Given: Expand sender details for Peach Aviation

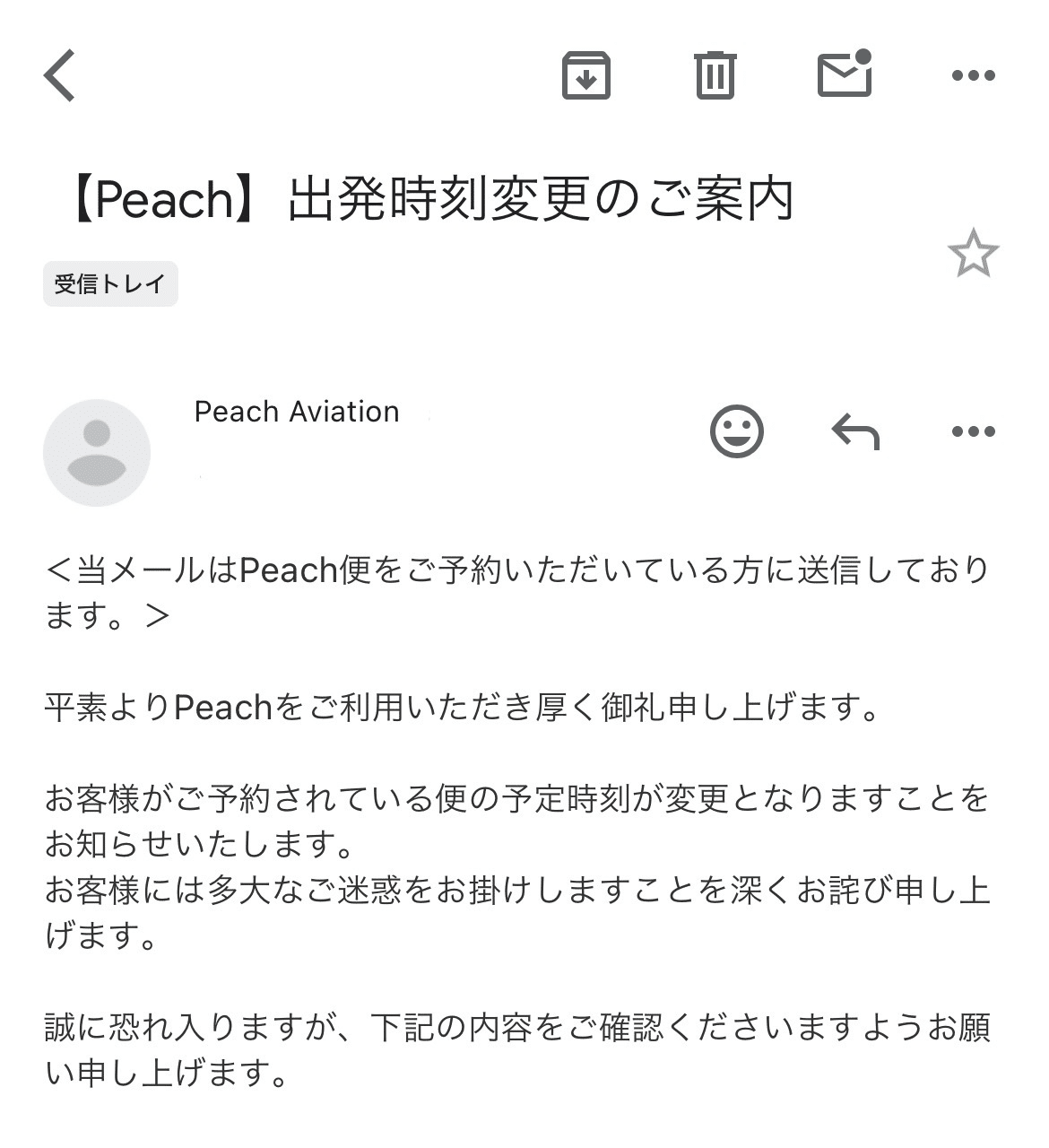Looking at the screenshot, I should tap(296, 413).
